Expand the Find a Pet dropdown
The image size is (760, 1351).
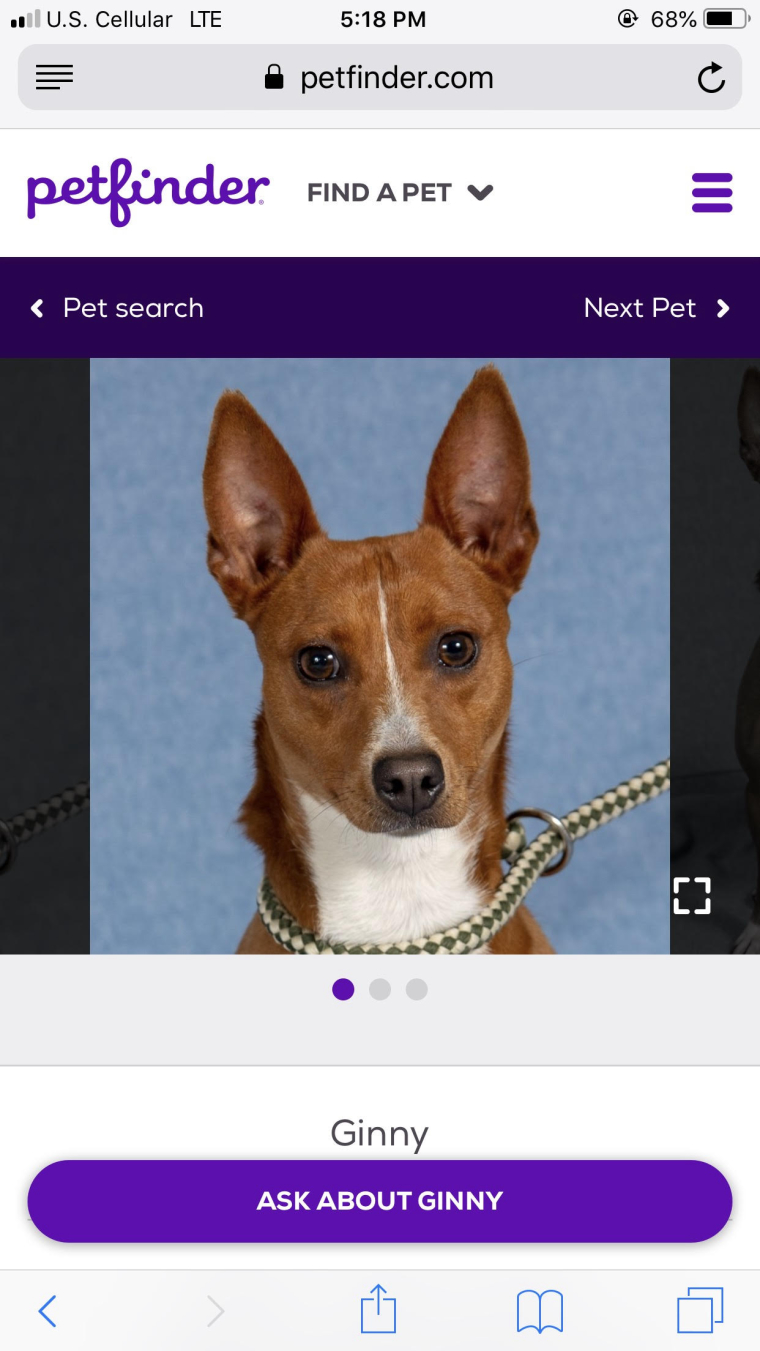[x=400, y=192]
